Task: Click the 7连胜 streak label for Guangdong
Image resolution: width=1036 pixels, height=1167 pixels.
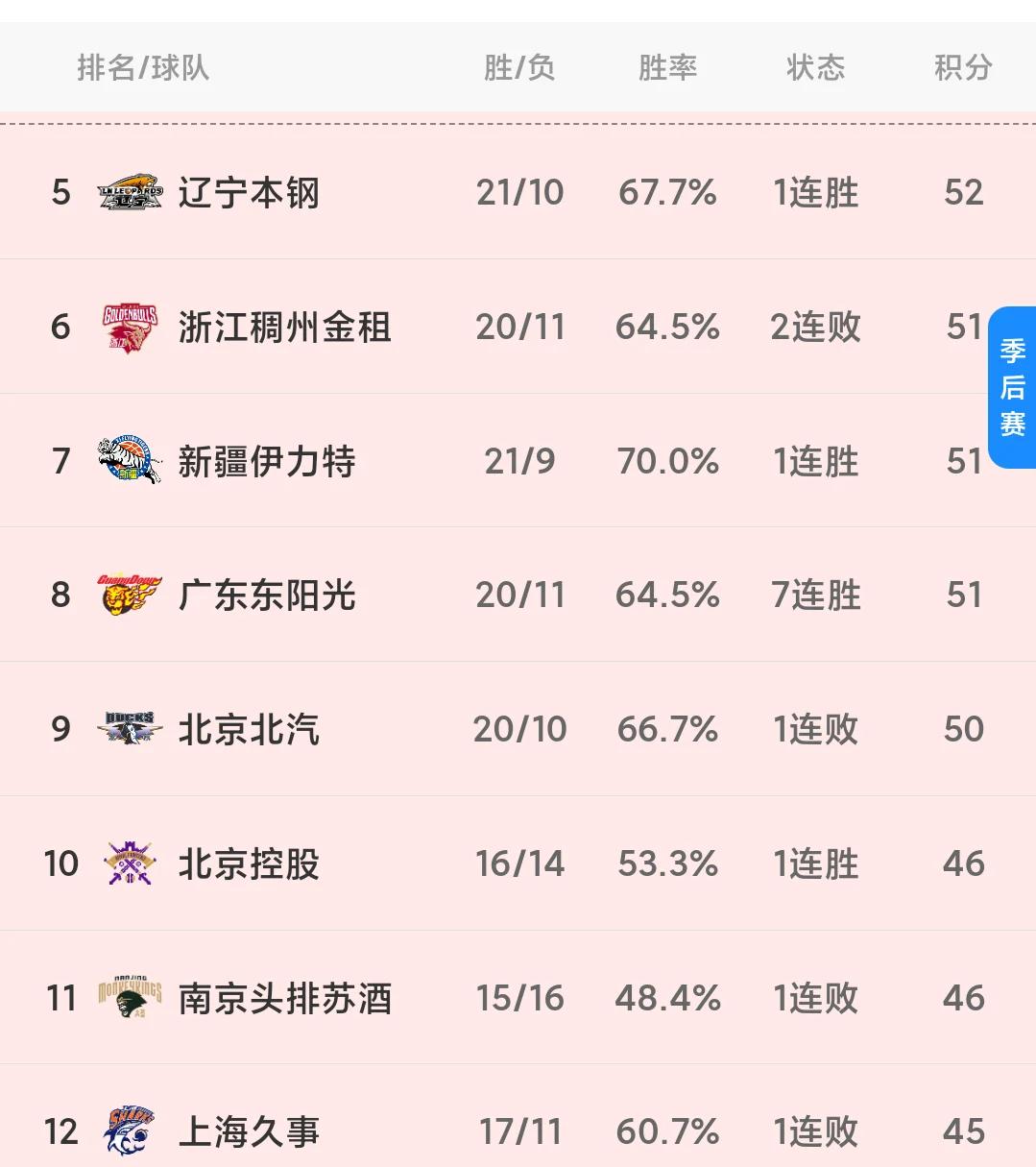Action: (x=814, y=595)
